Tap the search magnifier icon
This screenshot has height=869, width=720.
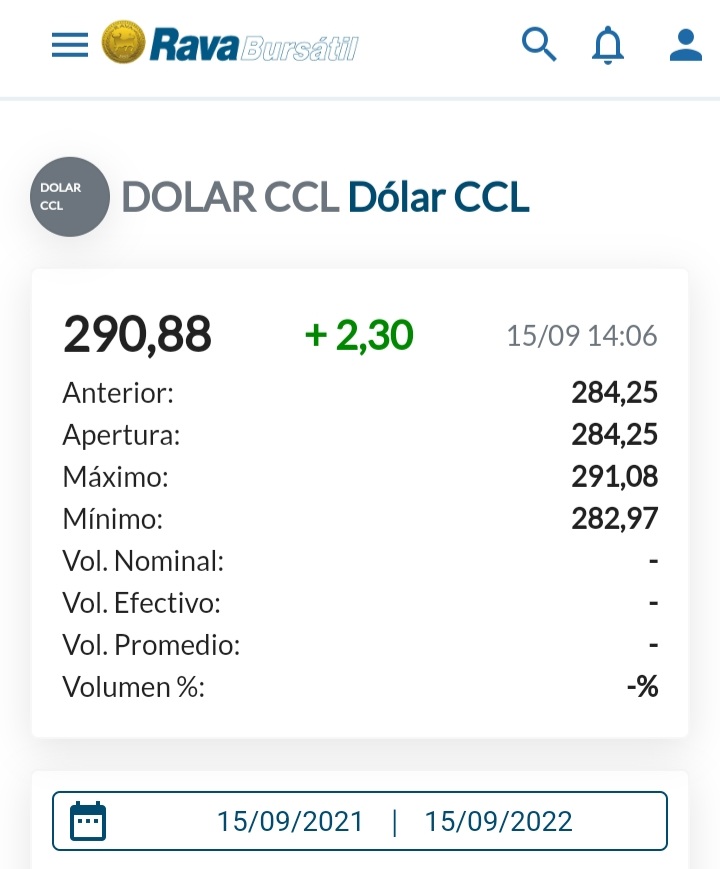coord(539,44)
